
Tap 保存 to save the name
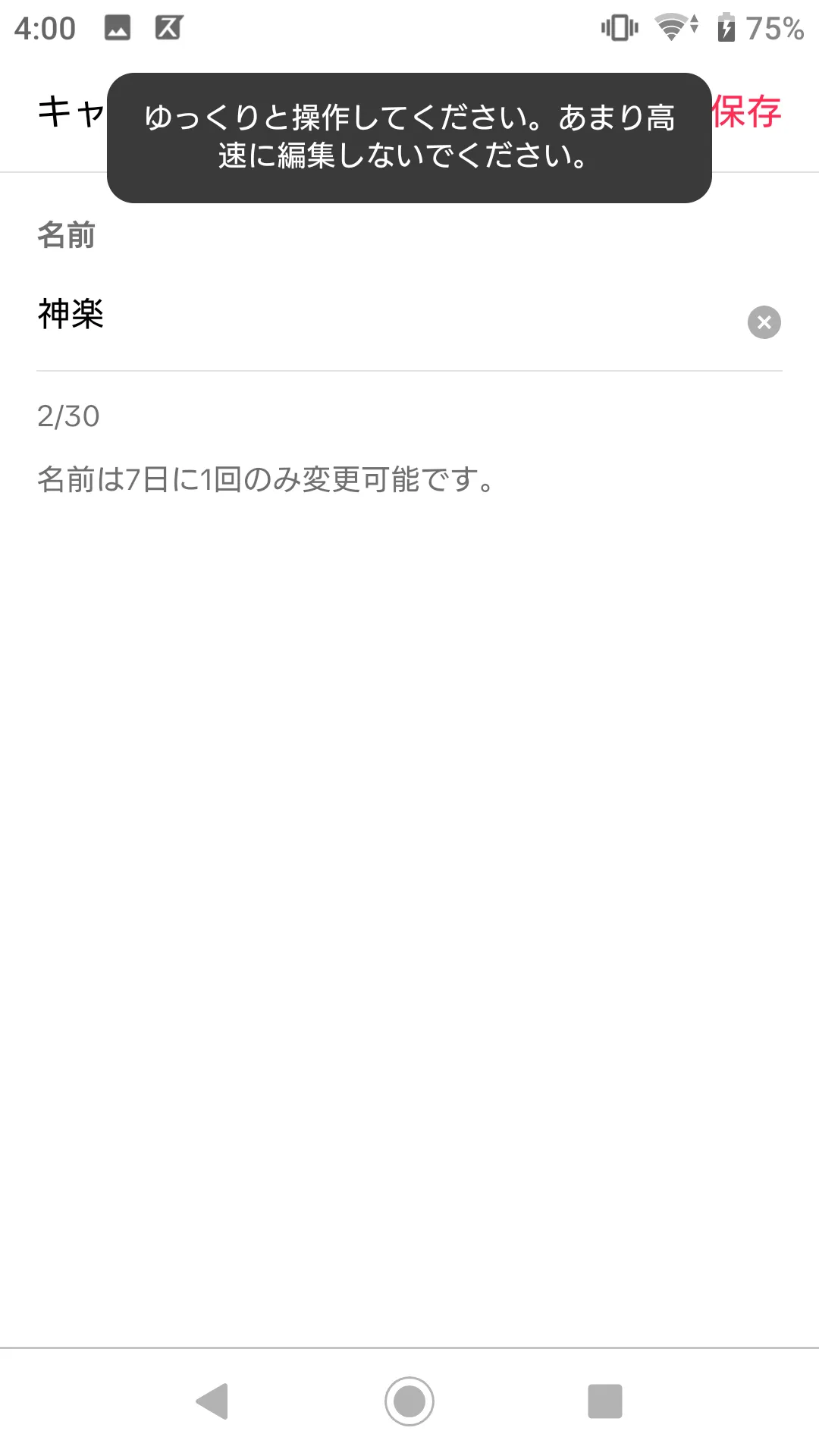click(x=746, y=112)
